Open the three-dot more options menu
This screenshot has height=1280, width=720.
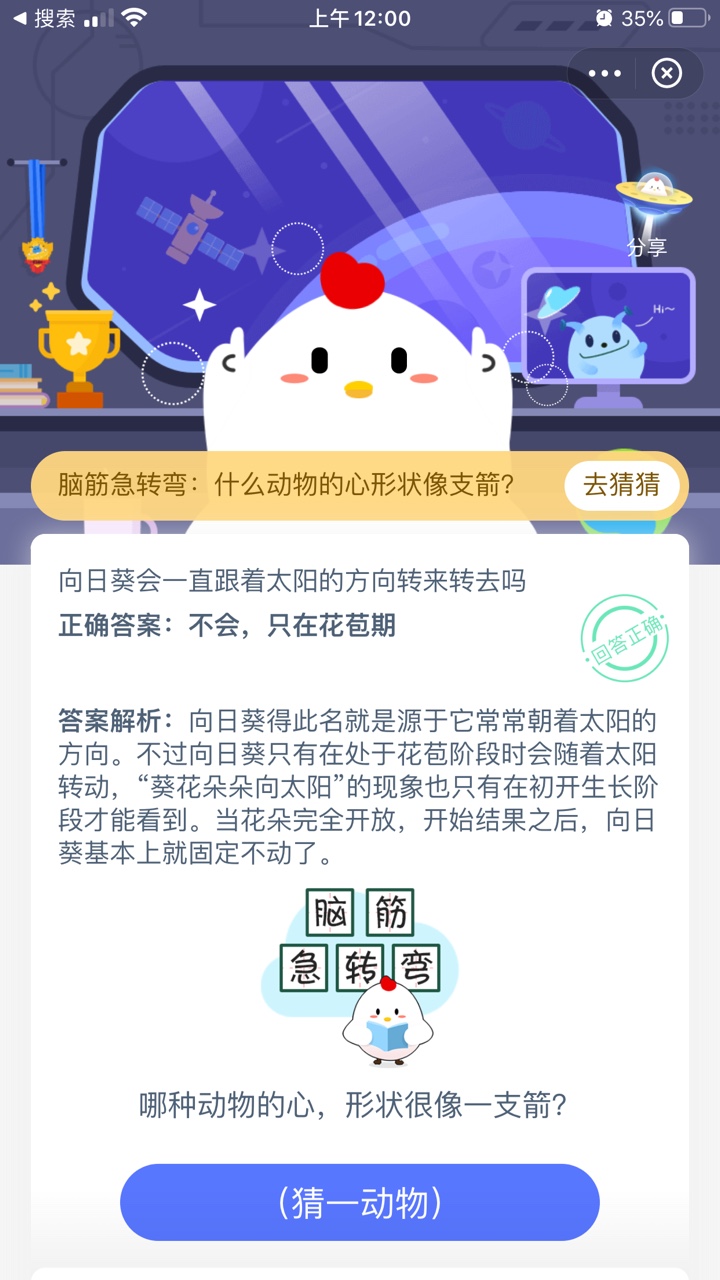point(605,73)
